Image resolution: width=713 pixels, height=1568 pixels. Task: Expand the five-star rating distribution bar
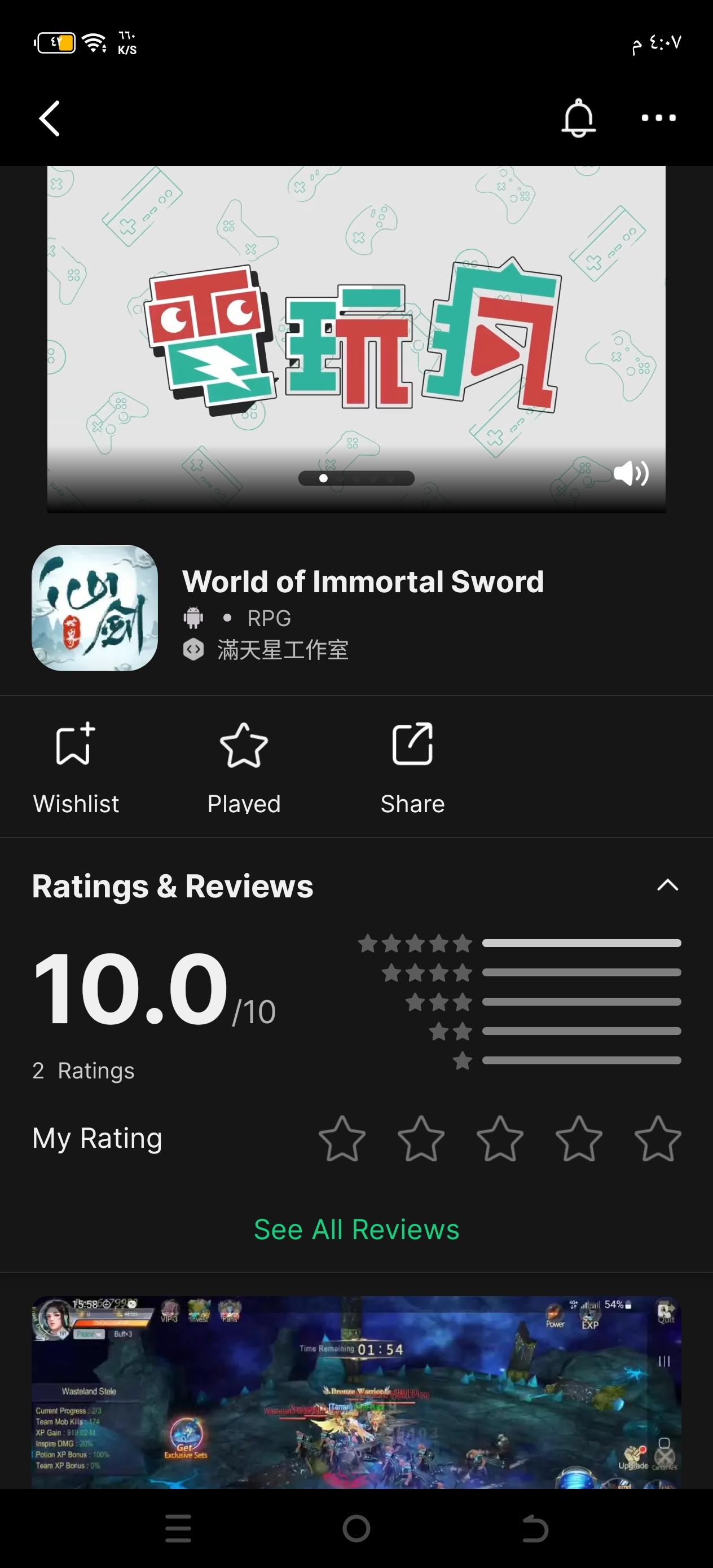[582, 942]
